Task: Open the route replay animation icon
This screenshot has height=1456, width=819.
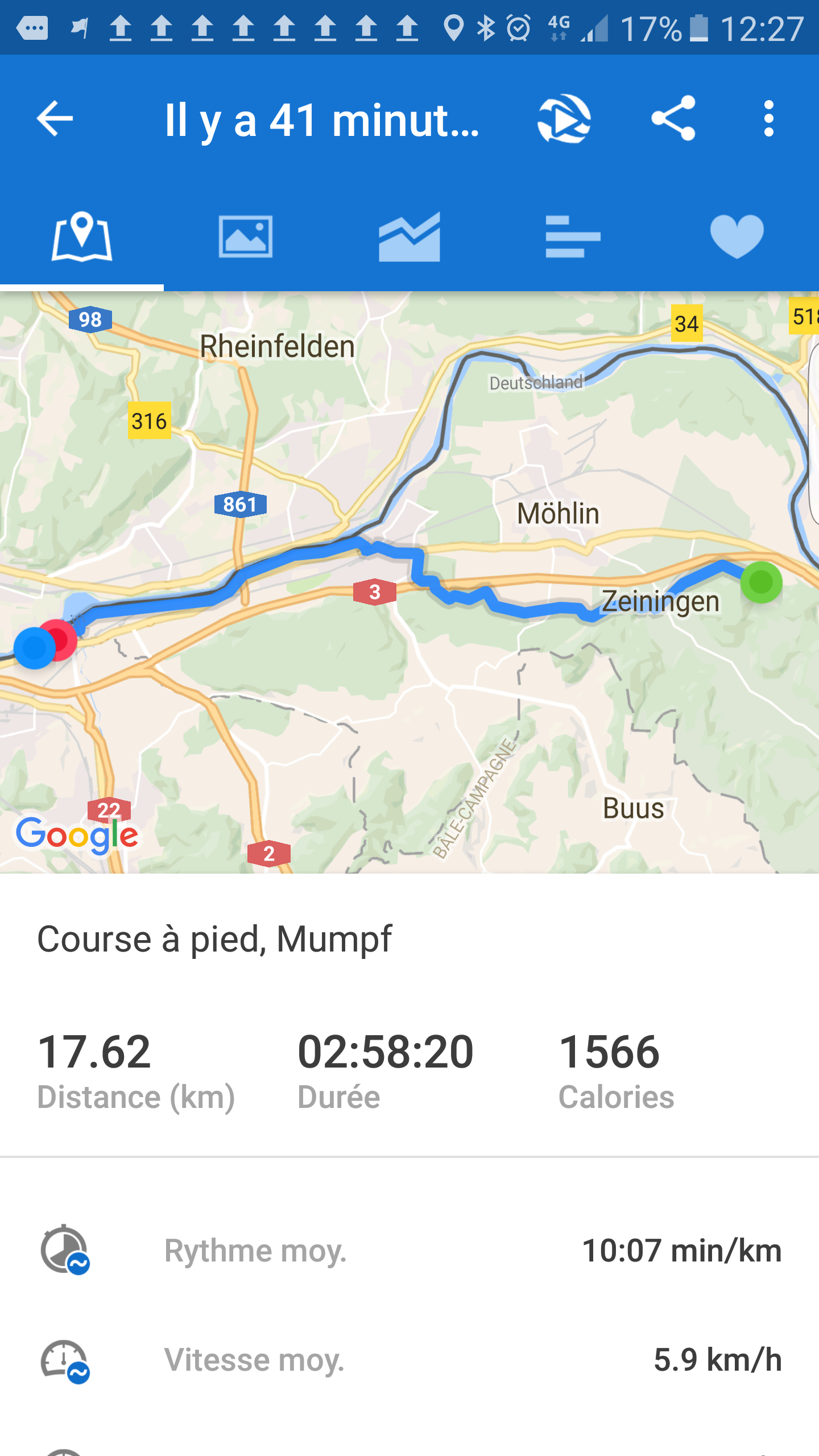Action: coord(564,118)
